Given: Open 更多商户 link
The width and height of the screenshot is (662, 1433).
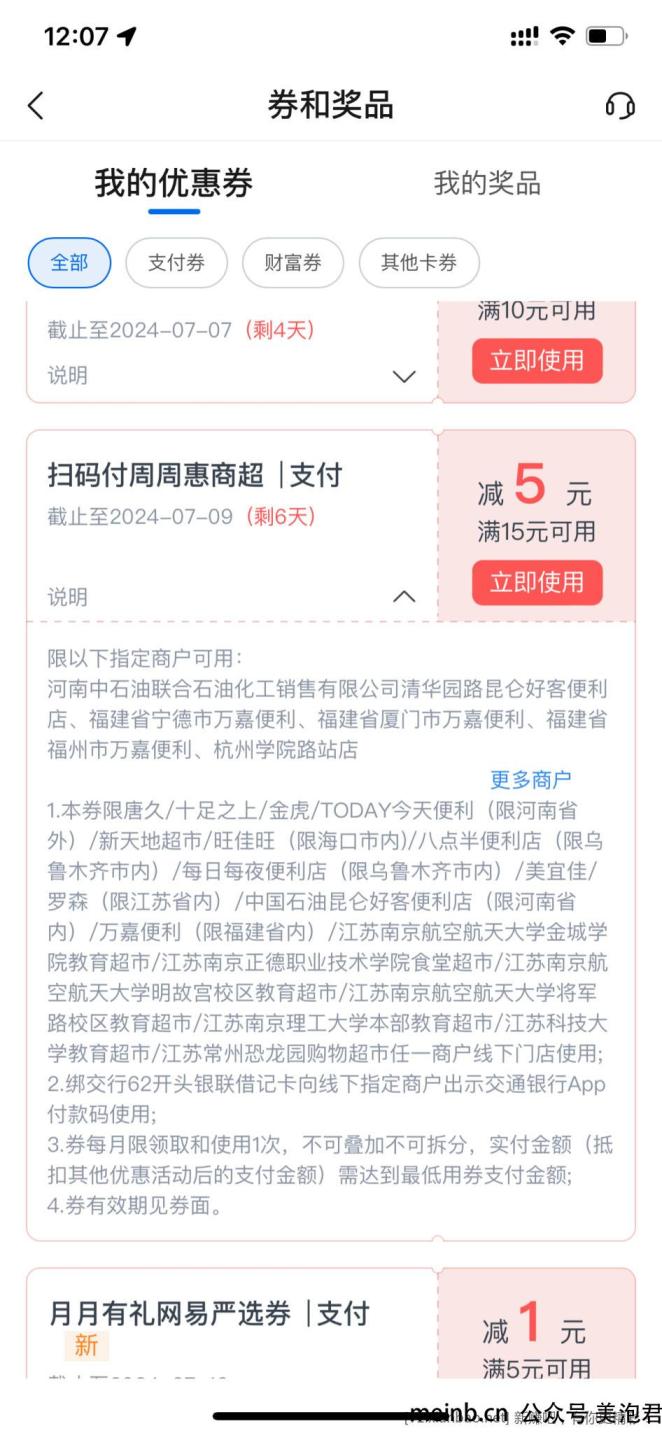Looking at the screenshot, I should click(x=531, y=779).
